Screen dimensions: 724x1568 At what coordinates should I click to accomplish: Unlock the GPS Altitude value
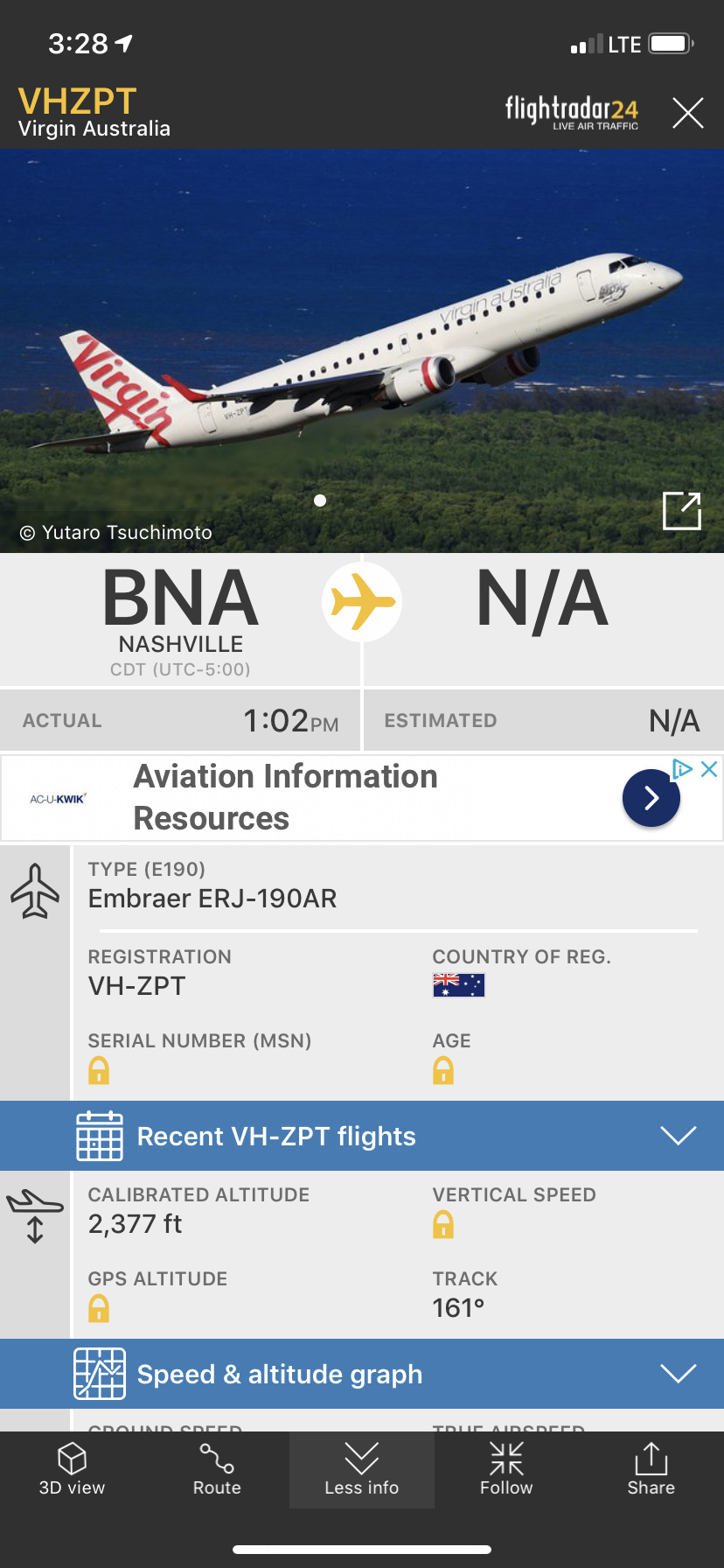[x=99, y=1308]
